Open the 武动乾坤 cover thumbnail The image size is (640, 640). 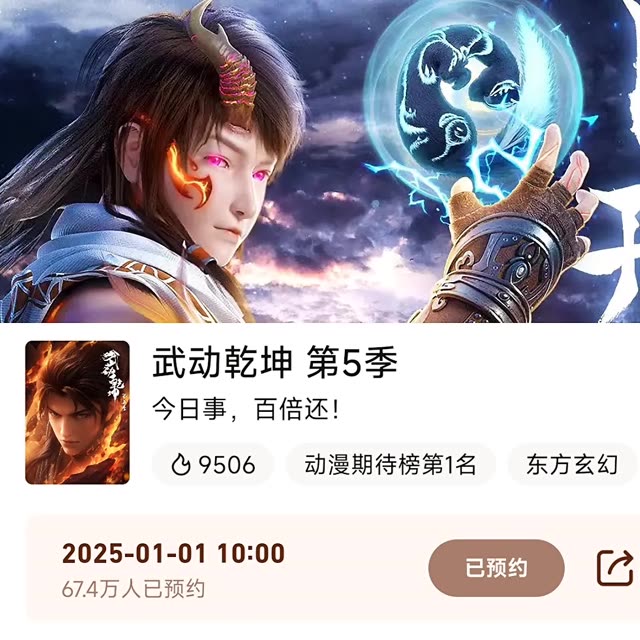click(77, 412)
